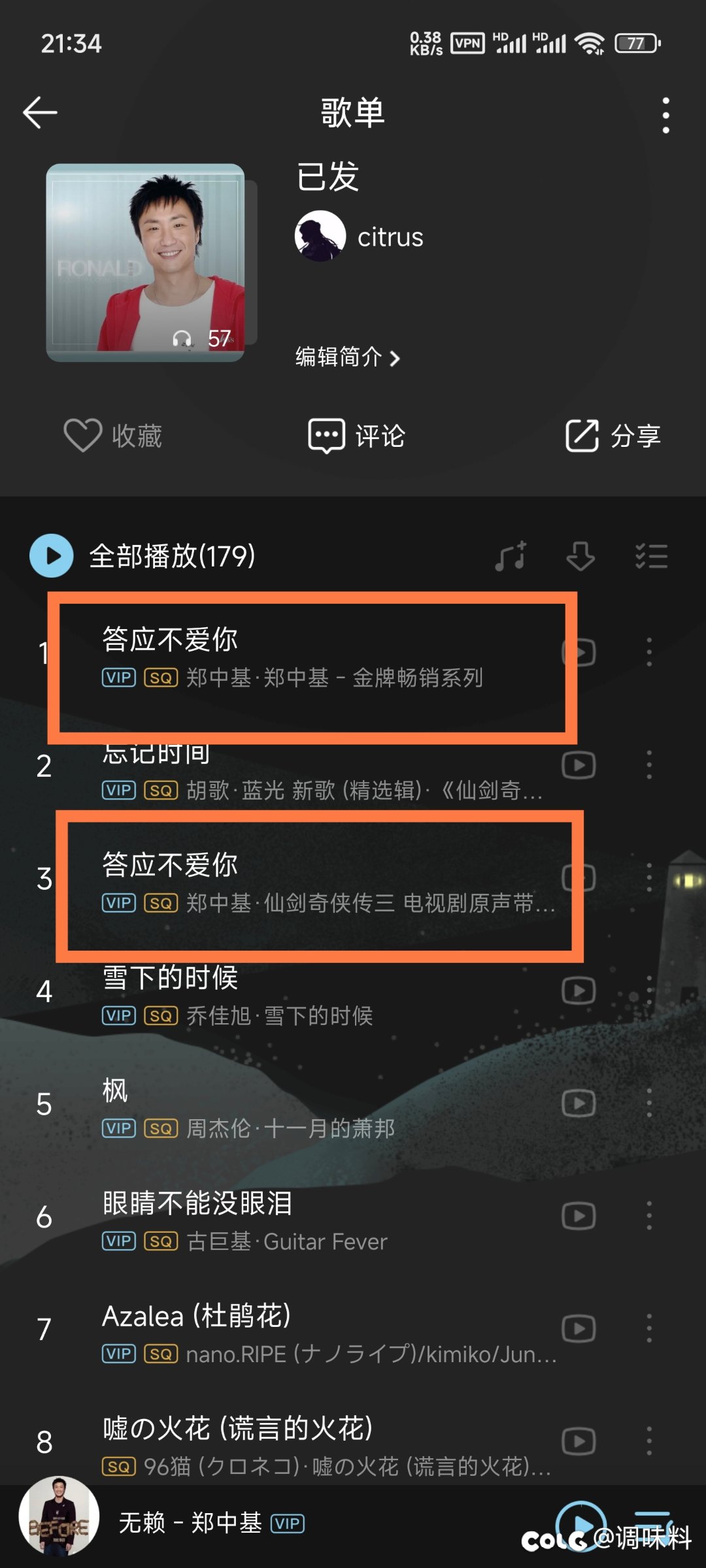This screenshot has width=706, height=1568.
Task: Open the playlist cover image
Action: pos(146,262)
